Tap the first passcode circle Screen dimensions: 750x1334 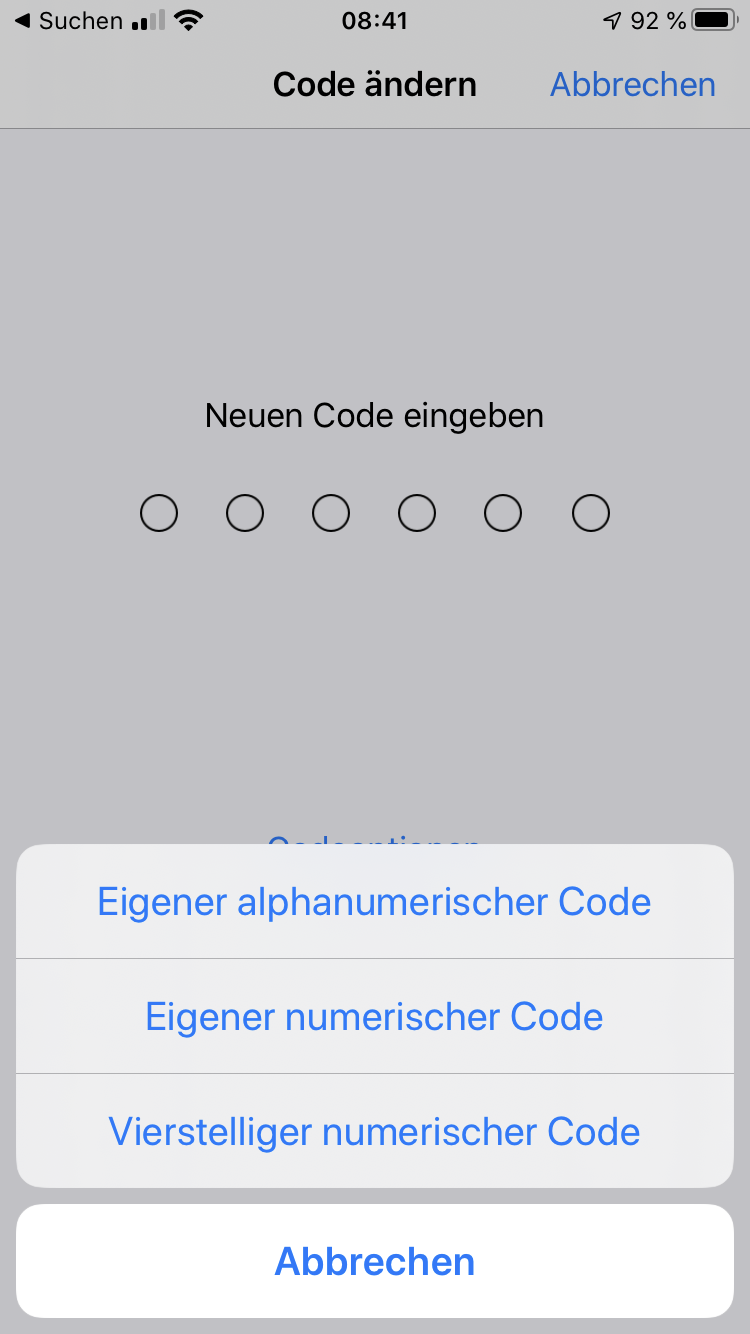[159, 513]
